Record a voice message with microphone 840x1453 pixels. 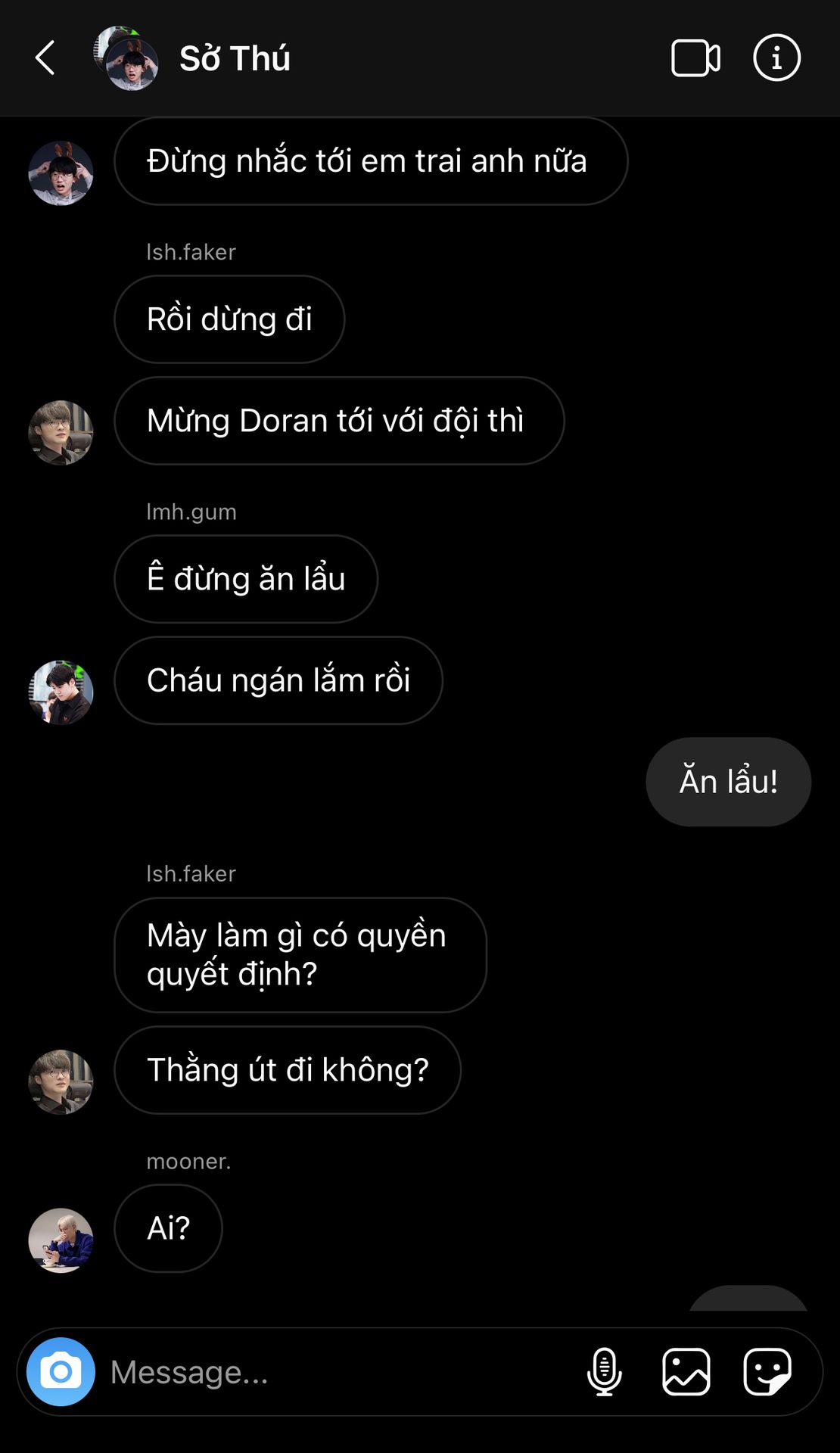[604, 1372]
